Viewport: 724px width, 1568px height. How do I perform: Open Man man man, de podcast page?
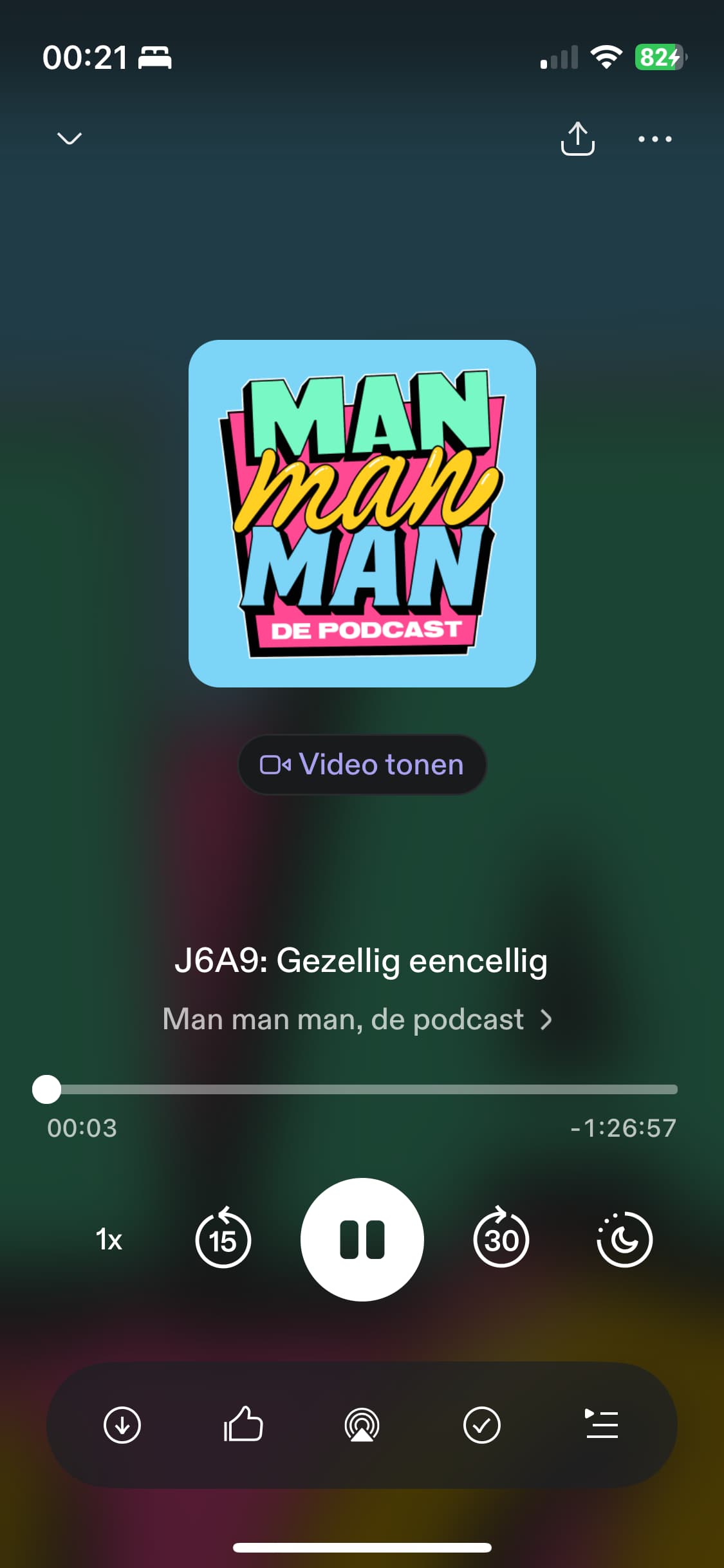click(x=357, y=1020)
